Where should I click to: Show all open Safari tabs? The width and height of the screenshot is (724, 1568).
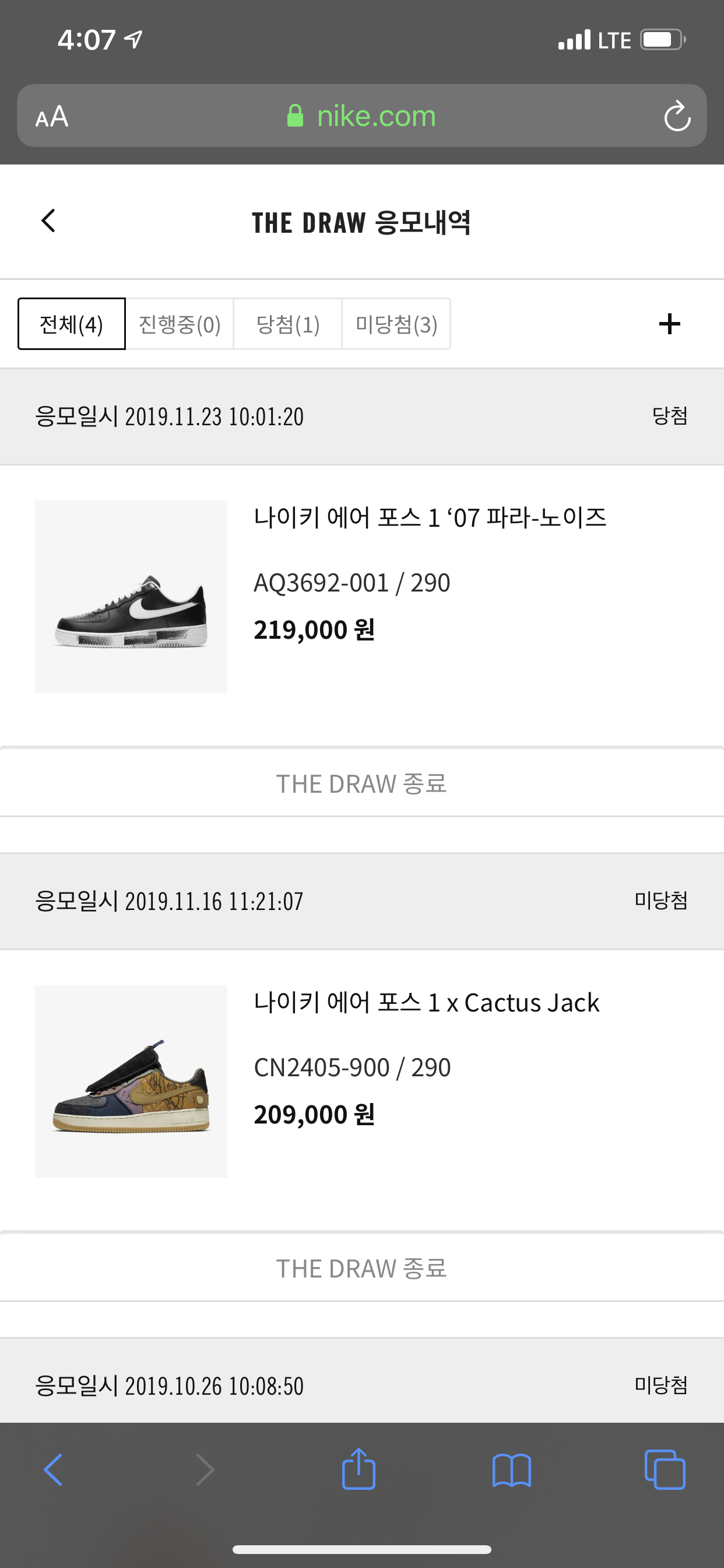coord(665,1470)
